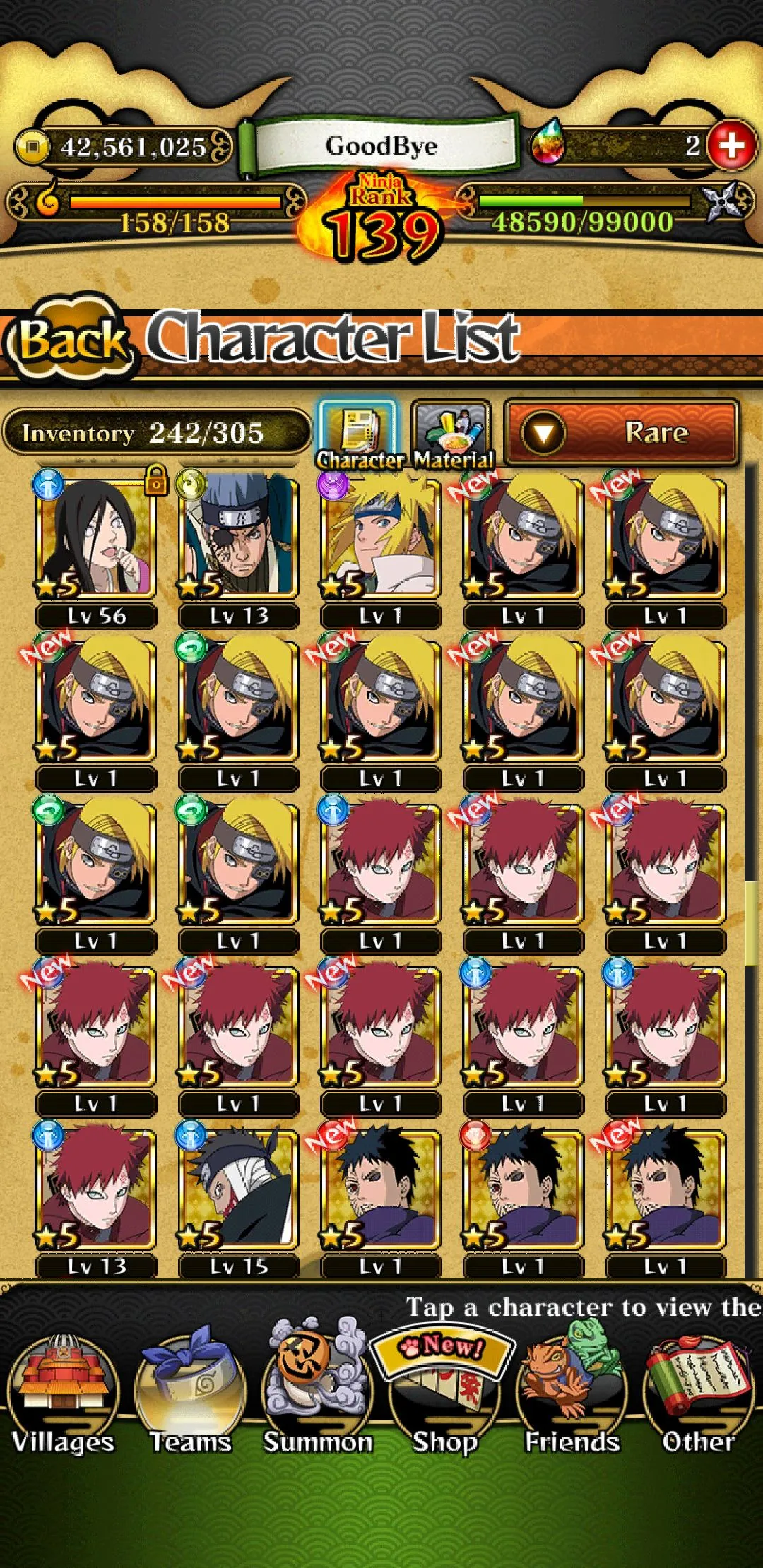Visit the Shop
The image size is (763, 1568).
tap(445, 1388)
